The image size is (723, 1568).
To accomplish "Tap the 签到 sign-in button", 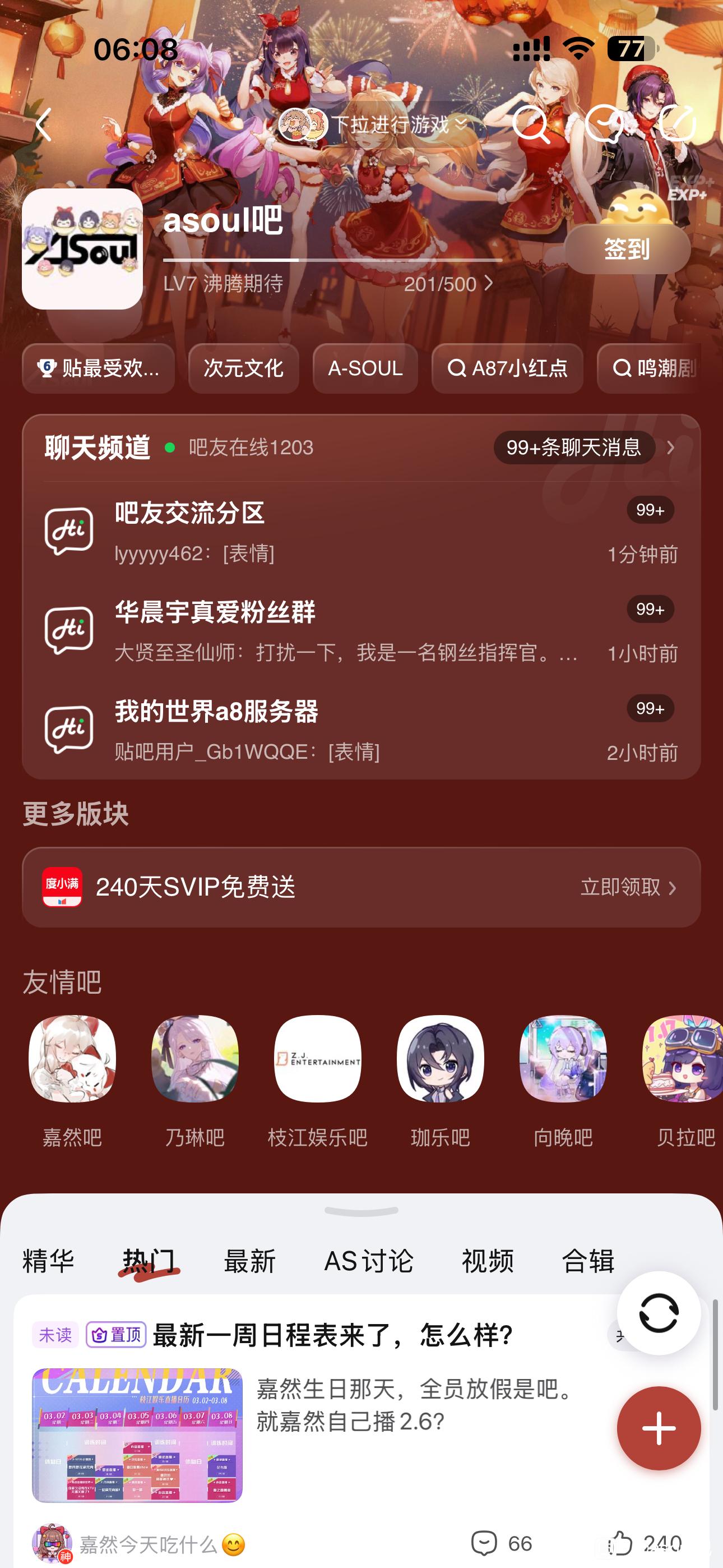I will 627,249.
